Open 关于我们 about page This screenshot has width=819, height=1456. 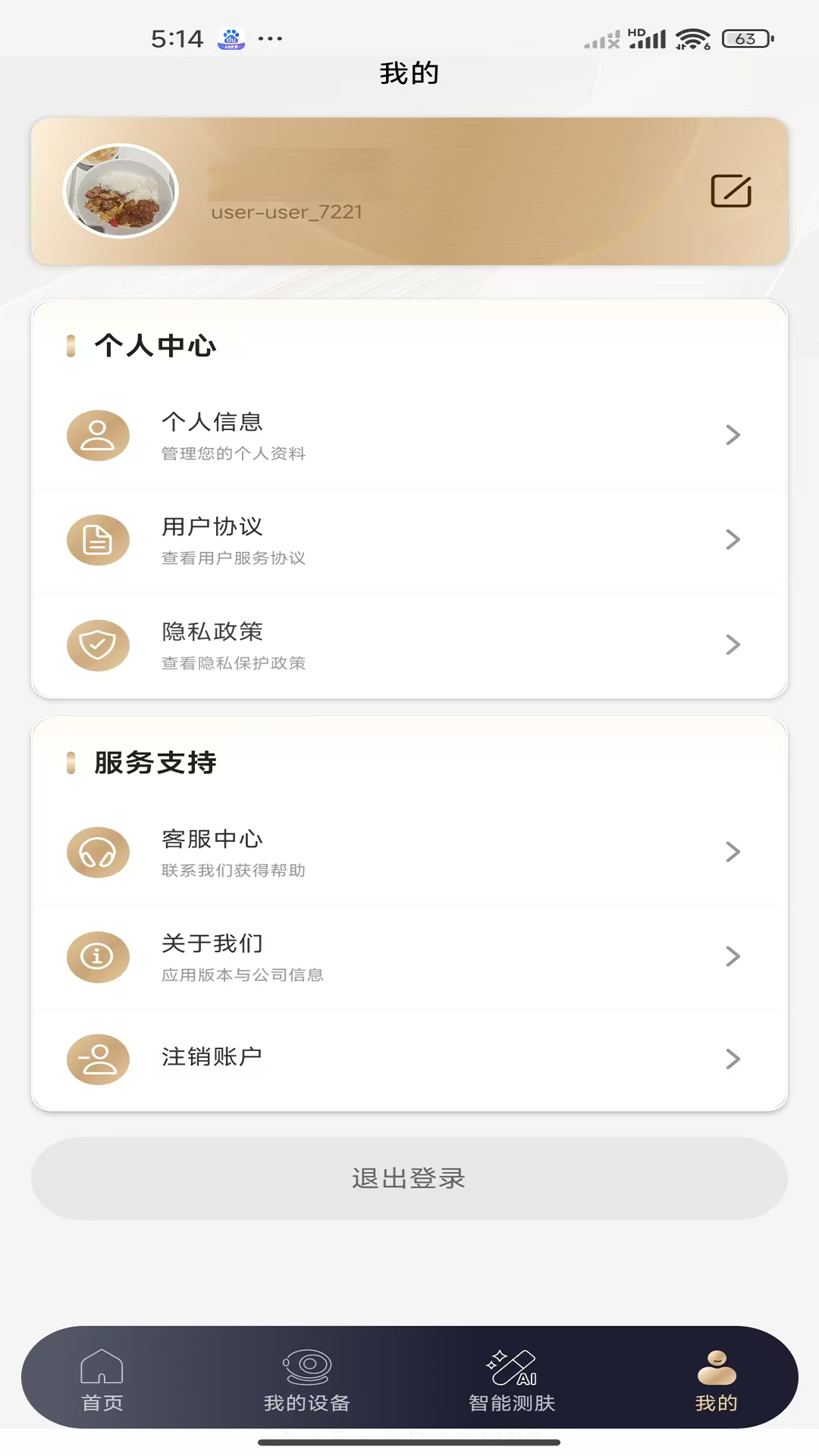(409, 957)
